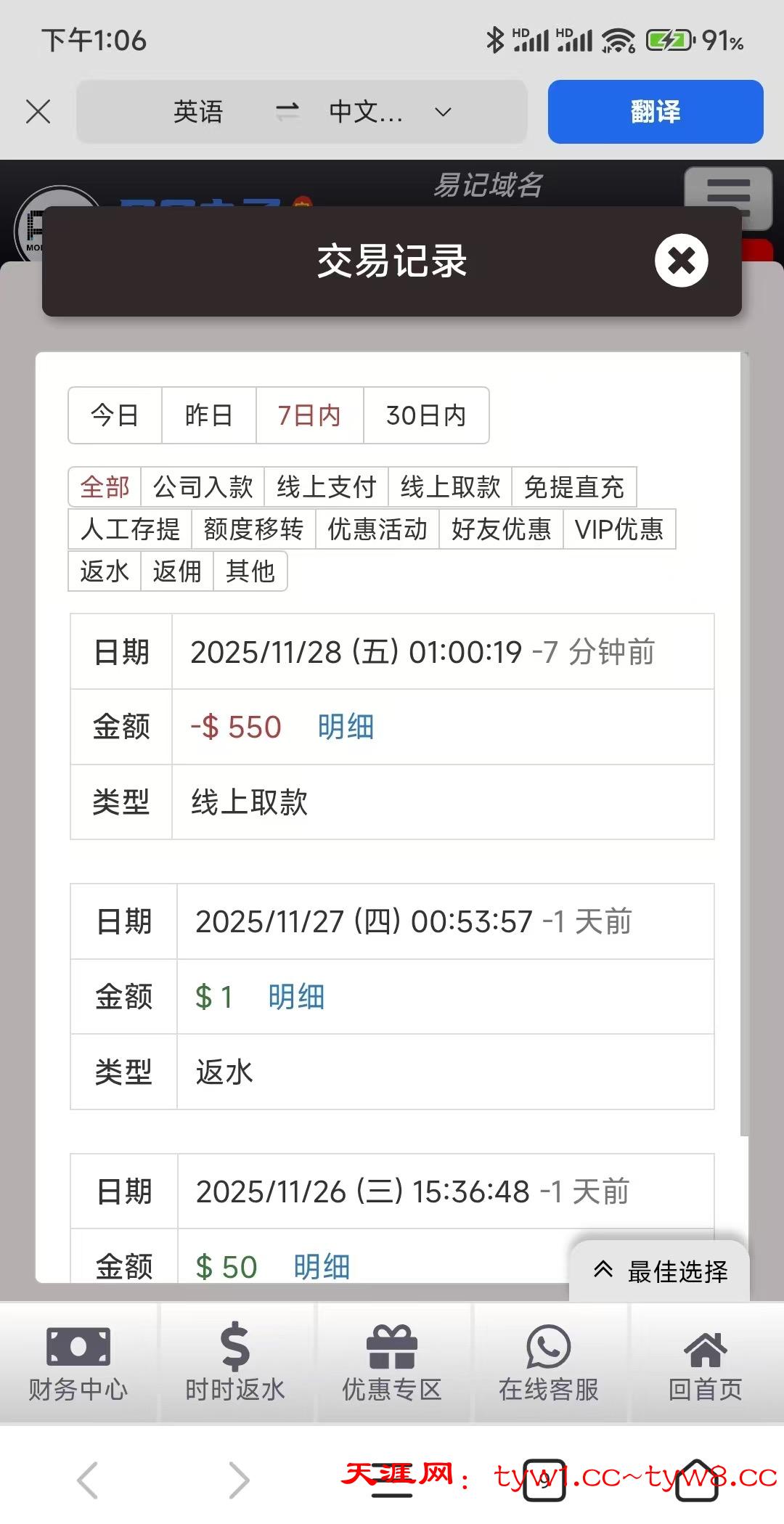Open 财务中心 in the bottom bar
The height and width of the screenshot is (1524, 784).
tap(78, 1363)
